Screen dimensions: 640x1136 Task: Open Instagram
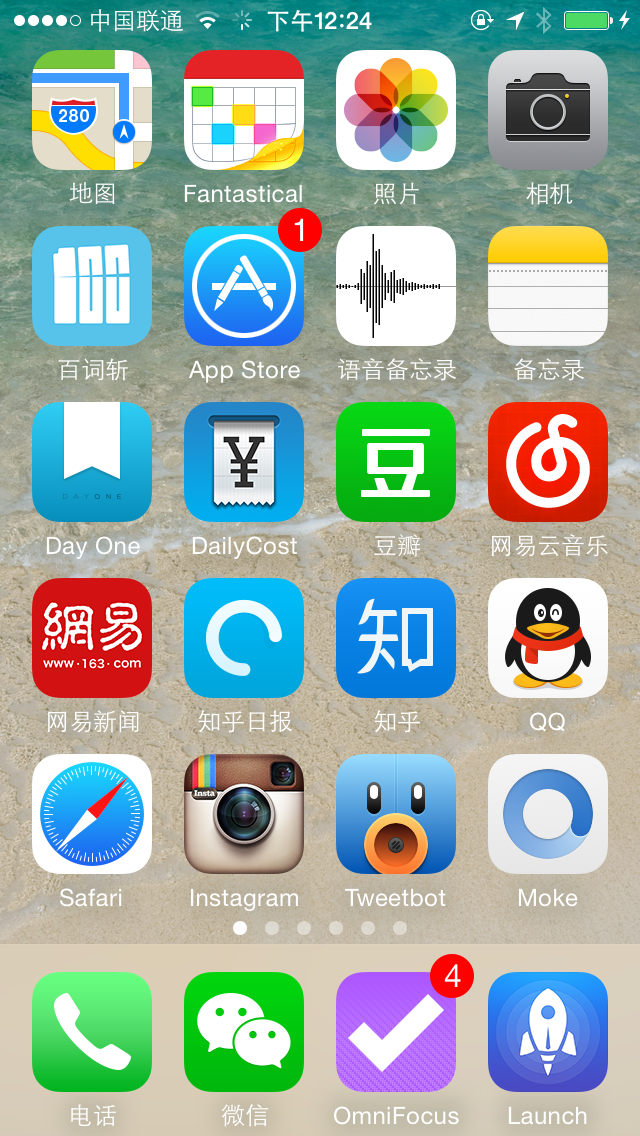click(x=244, y=814)
